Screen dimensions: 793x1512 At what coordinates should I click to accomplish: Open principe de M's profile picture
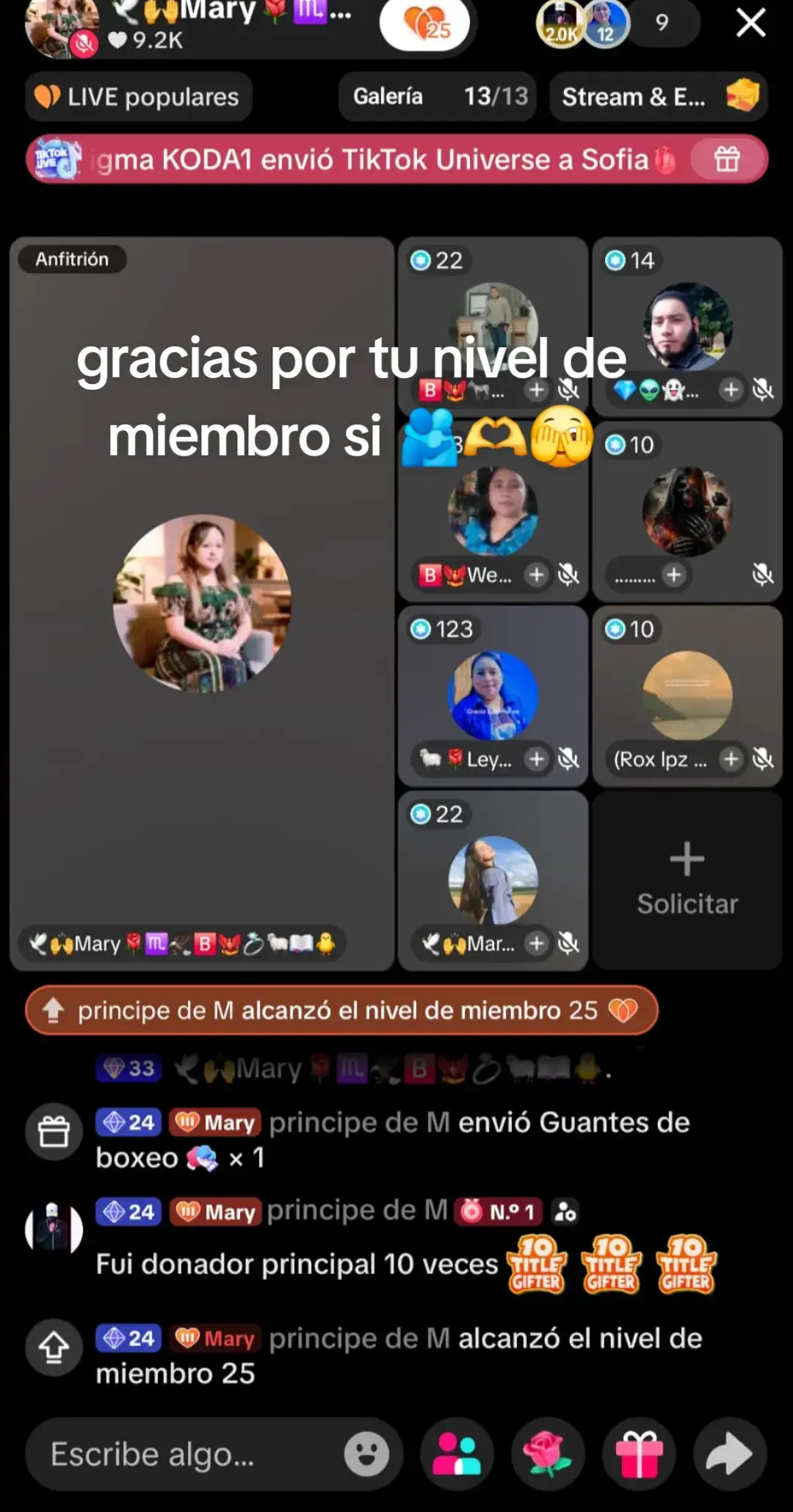54,1228
